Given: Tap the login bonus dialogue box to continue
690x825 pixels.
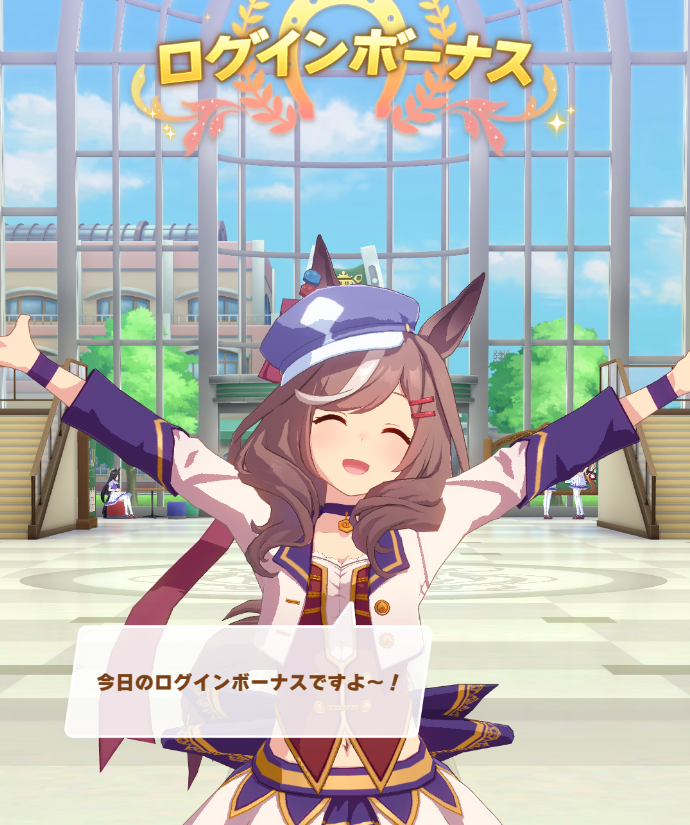Looking at the screenshot, I should [248, 682].
